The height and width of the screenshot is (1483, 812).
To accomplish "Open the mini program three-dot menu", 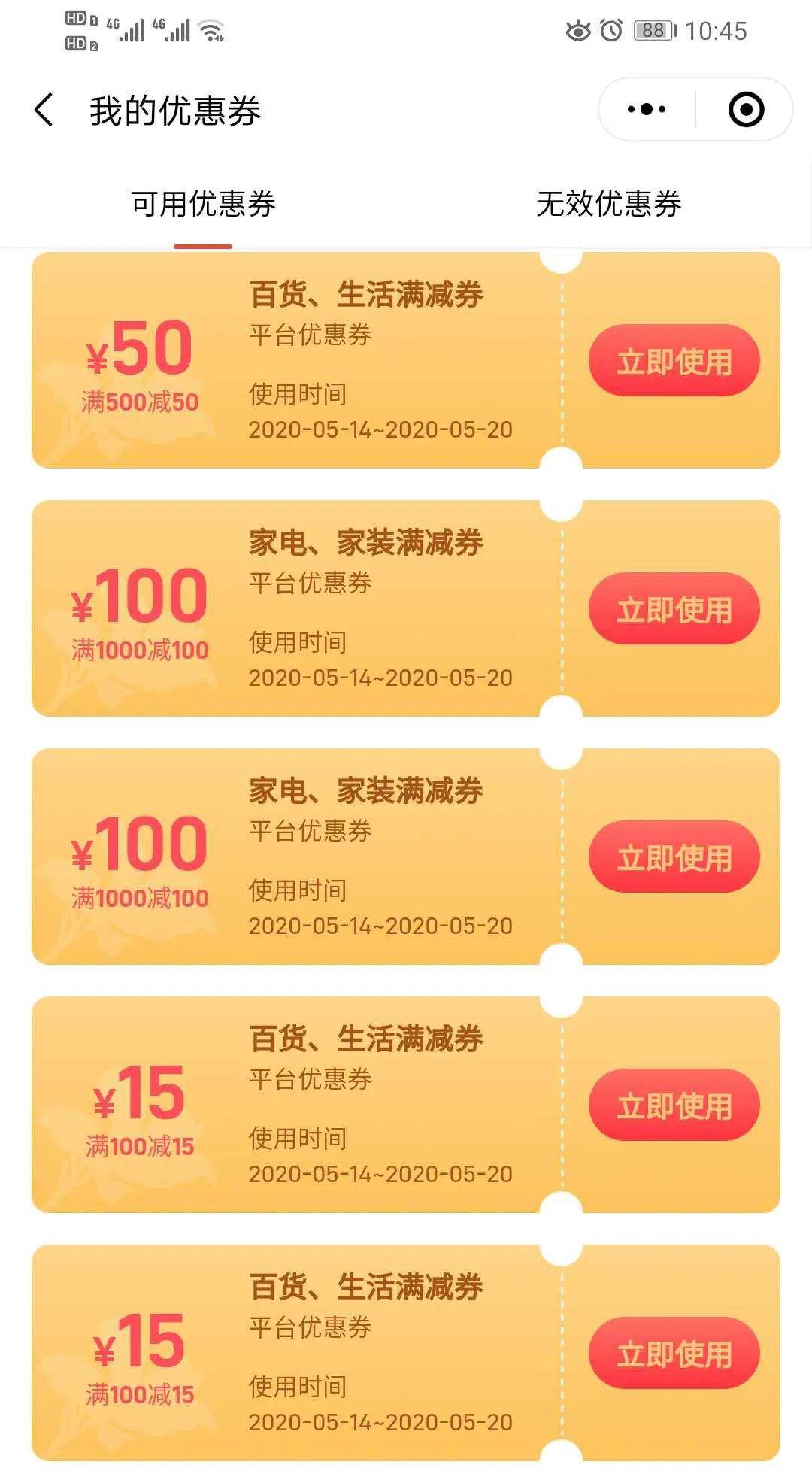I will tap(647, 110).
